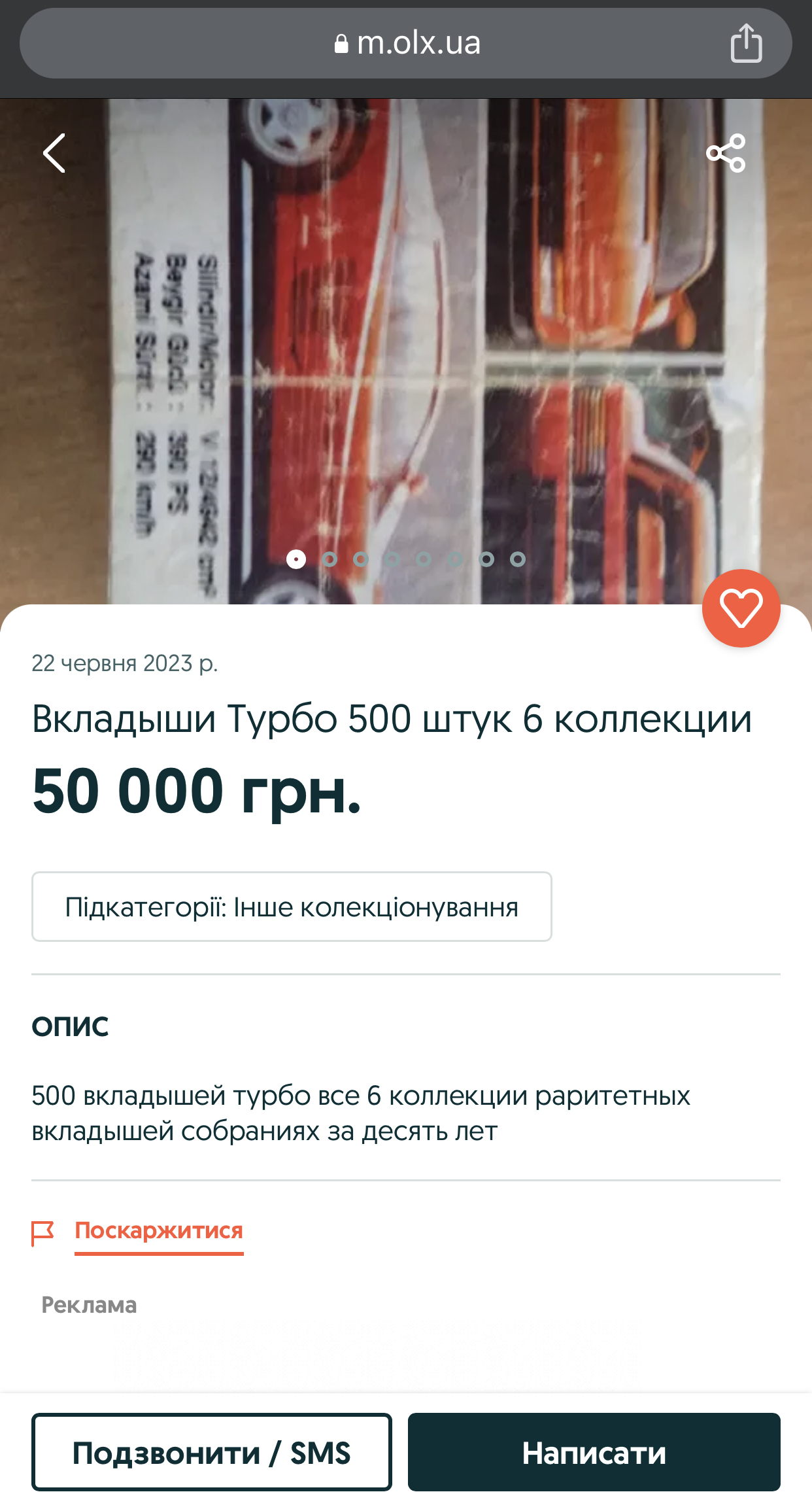Go back from this listing

click(54, 153)
